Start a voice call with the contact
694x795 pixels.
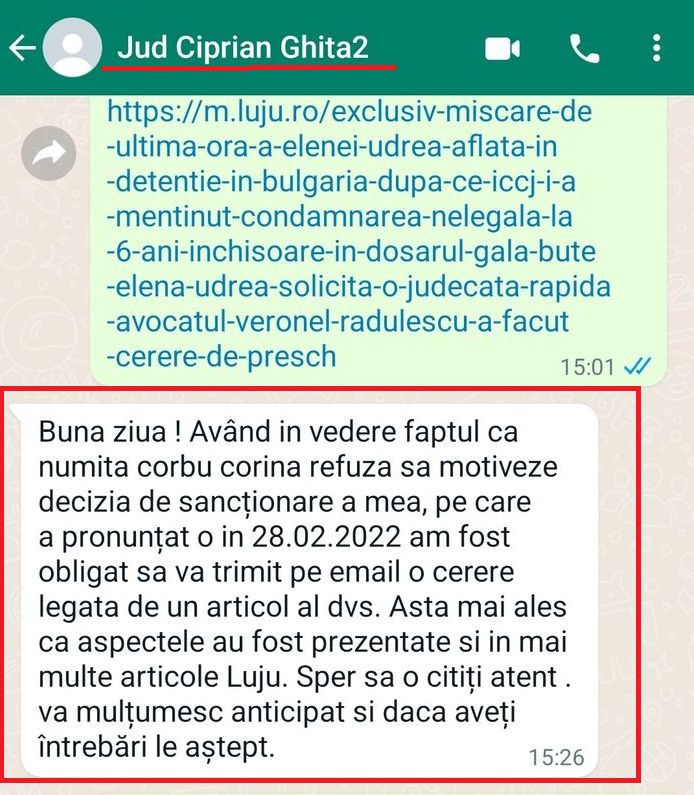tap(584, 47)
